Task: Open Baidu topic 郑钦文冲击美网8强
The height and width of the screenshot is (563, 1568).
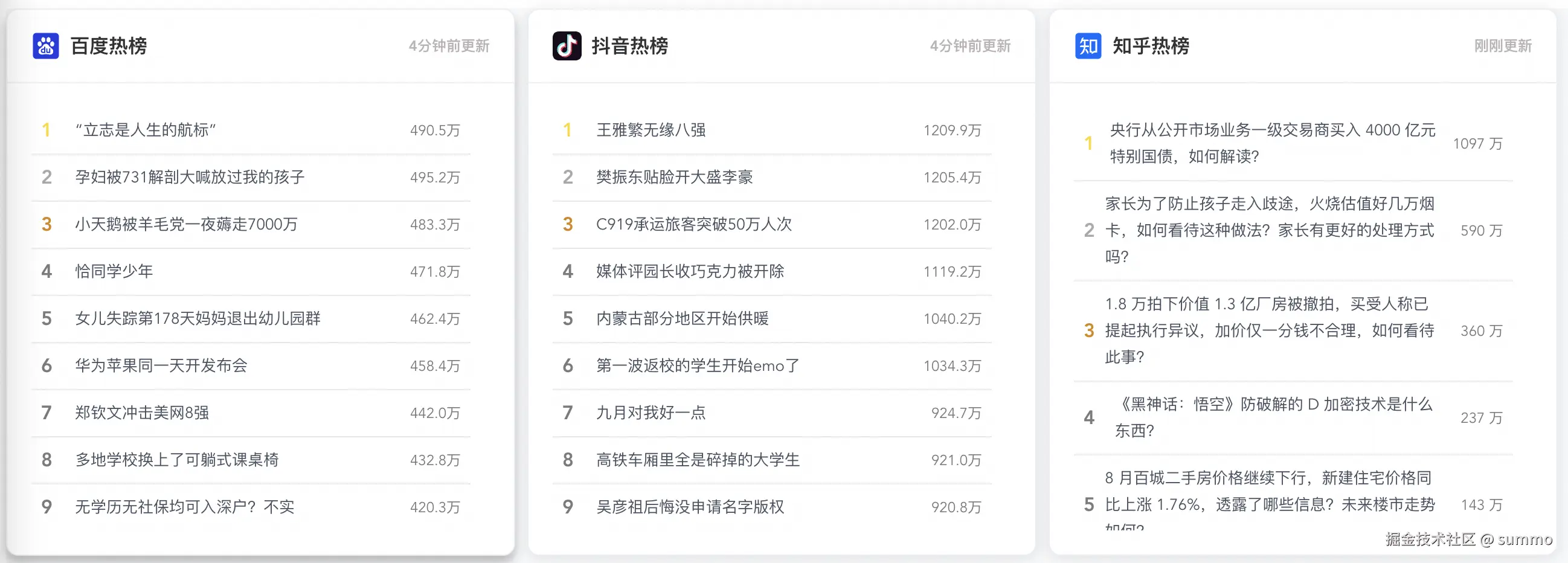Action: point(142,413)
